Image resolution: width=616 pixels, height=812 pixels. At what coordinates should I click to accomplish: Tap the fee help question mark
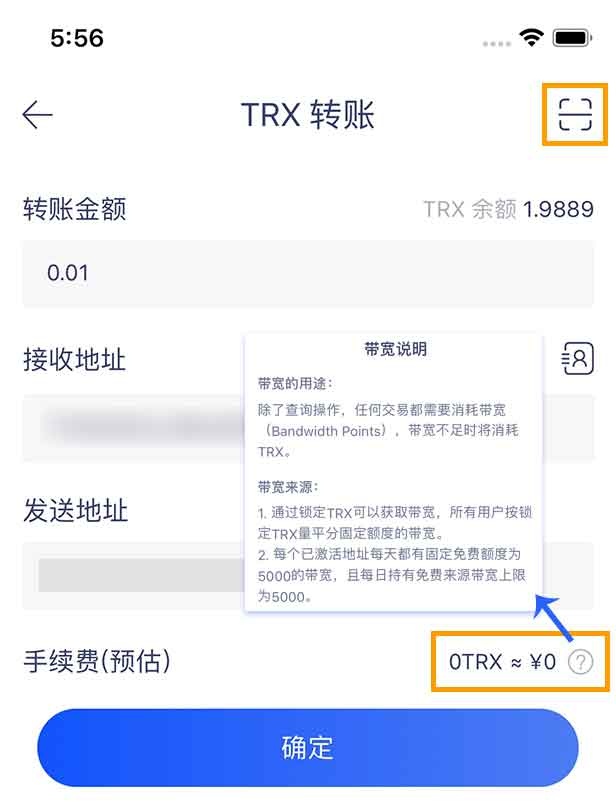point(580,661)
